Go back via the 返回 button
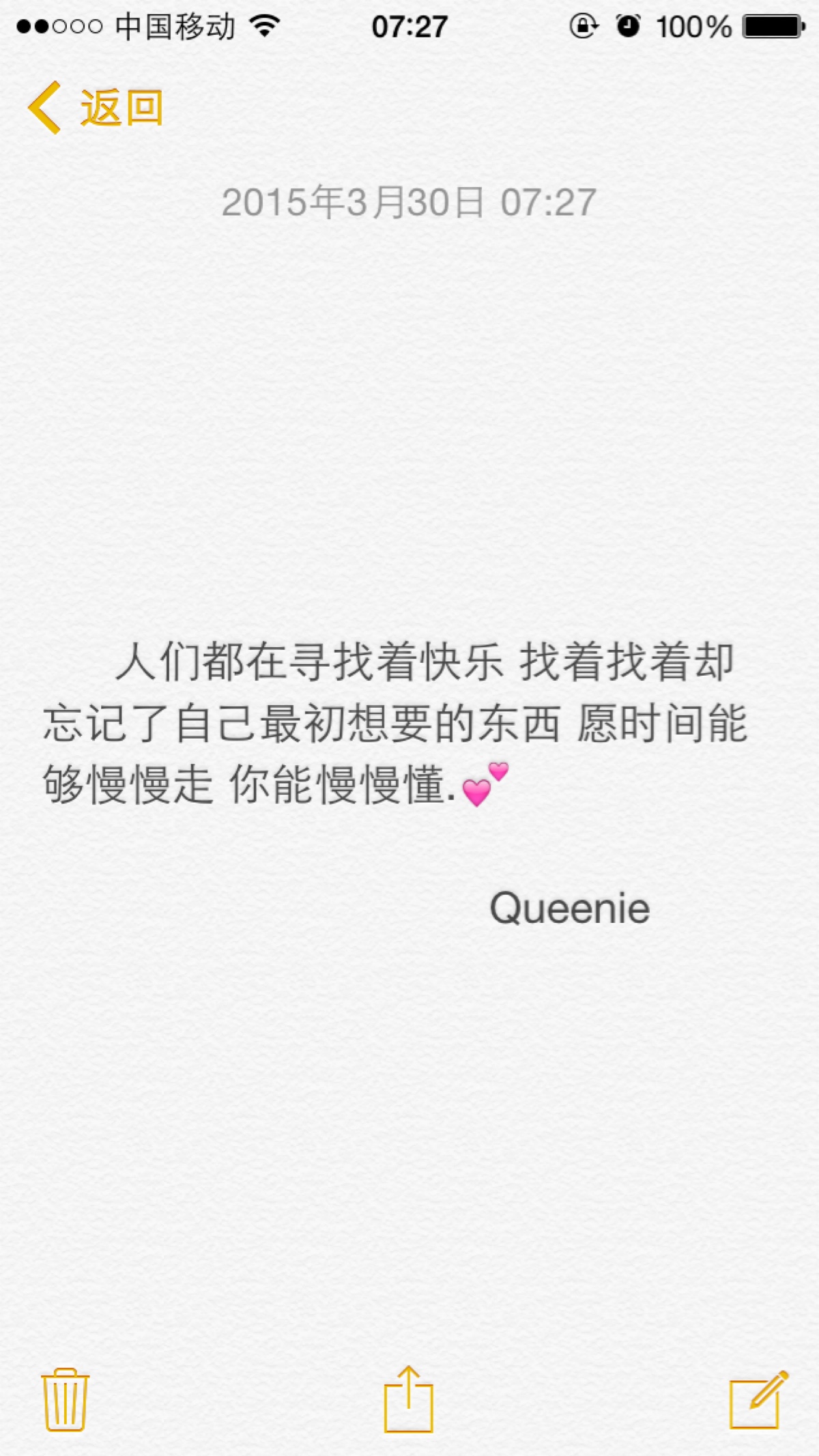 96,108
